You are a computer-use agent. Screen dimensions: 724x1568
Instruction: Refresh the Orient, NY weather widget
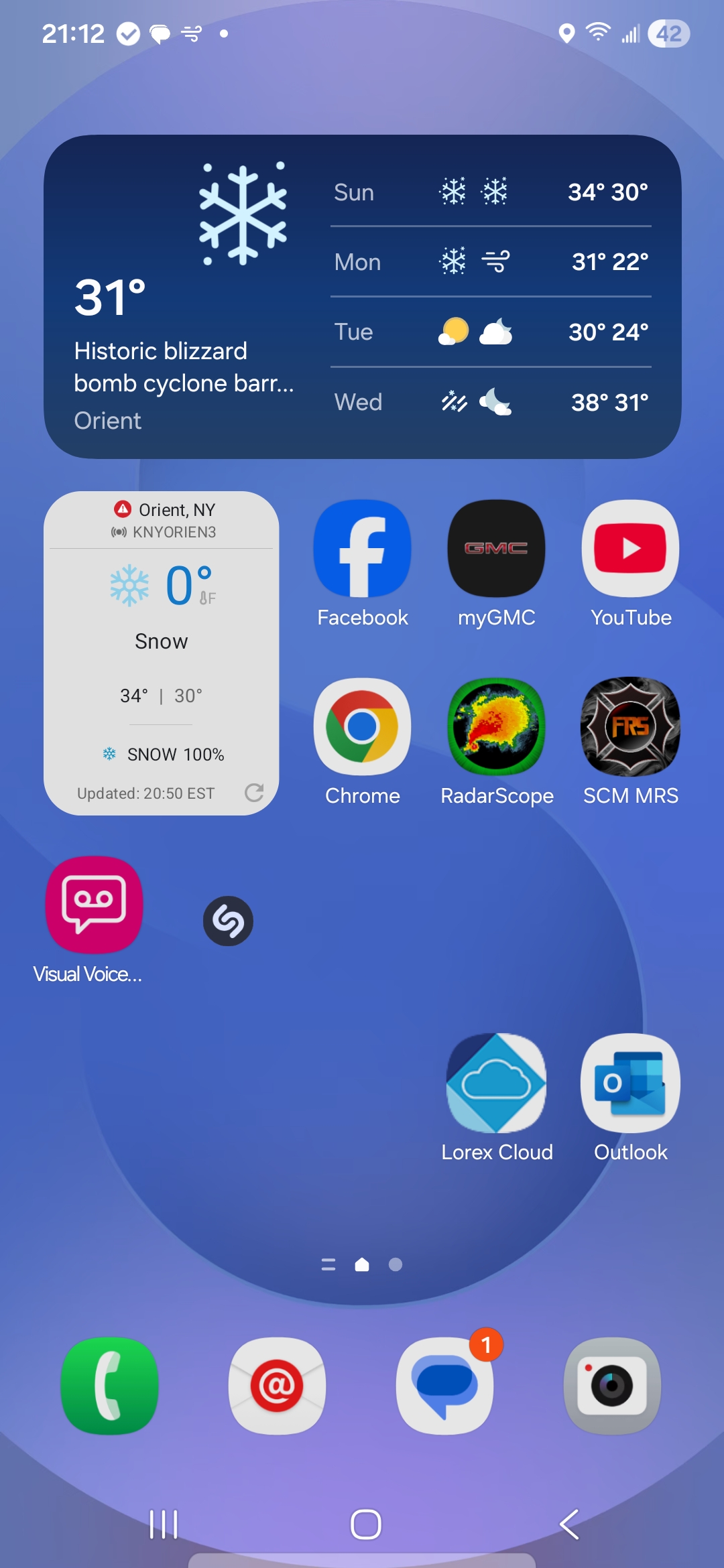254,793
